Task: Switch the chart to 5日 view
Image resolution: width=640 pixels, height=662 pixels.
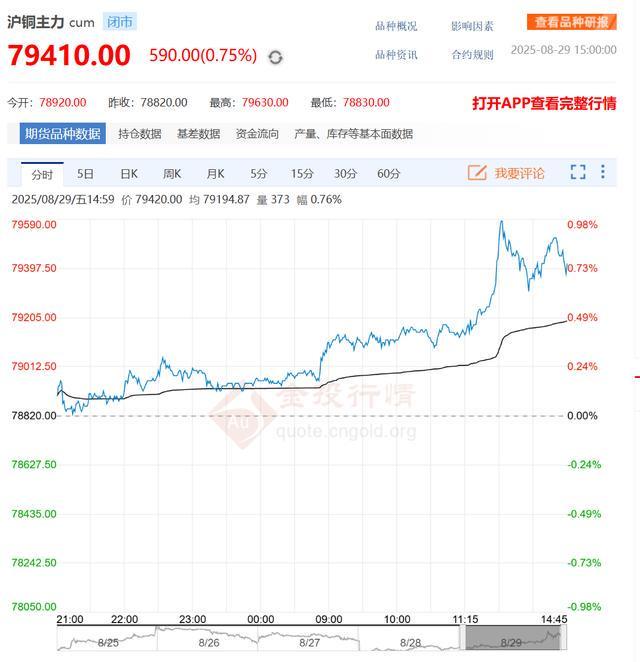Action: [86, 174]
